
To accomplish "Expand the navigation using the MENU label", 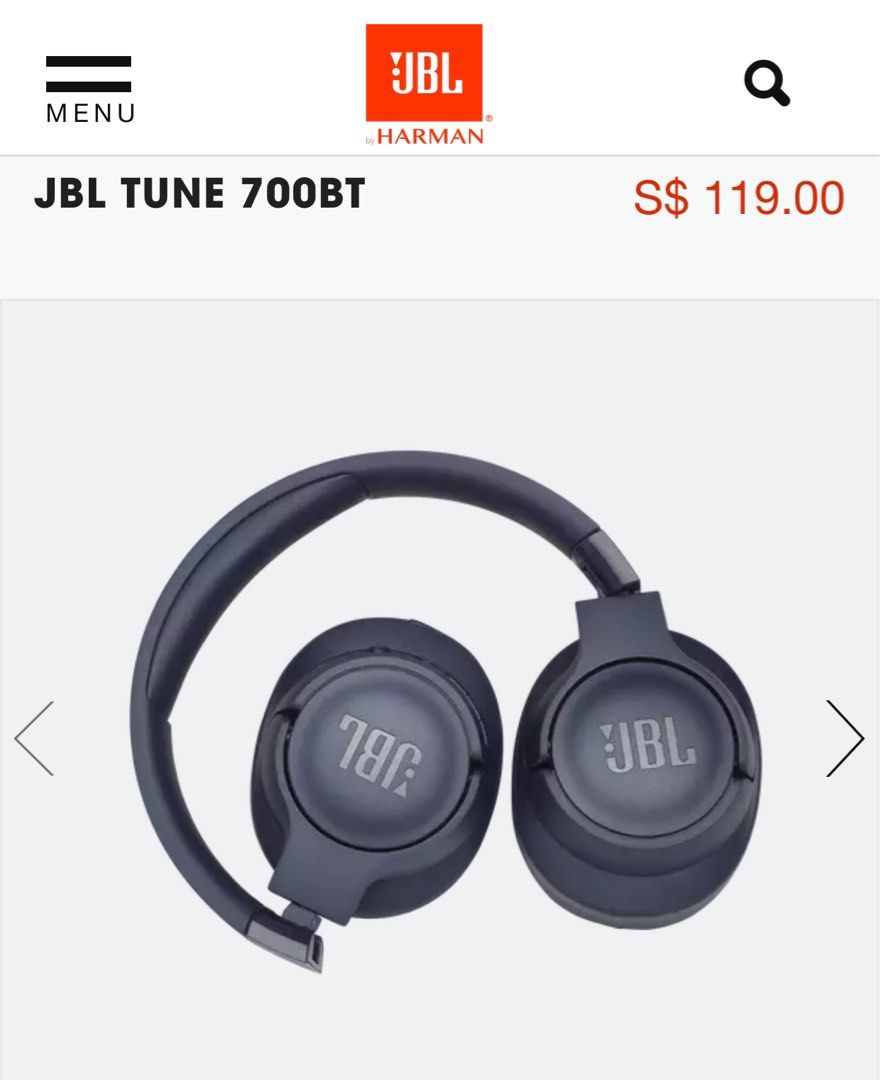I will pos(88,112).
